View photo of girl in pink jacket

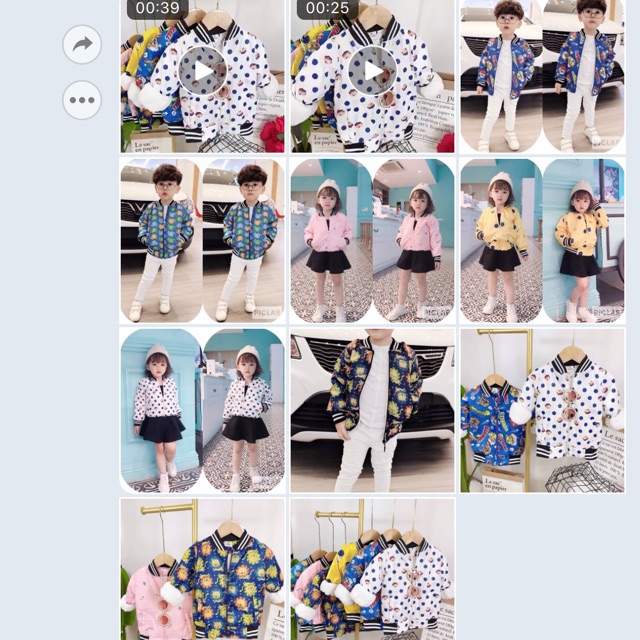click(x=372, y=240)
